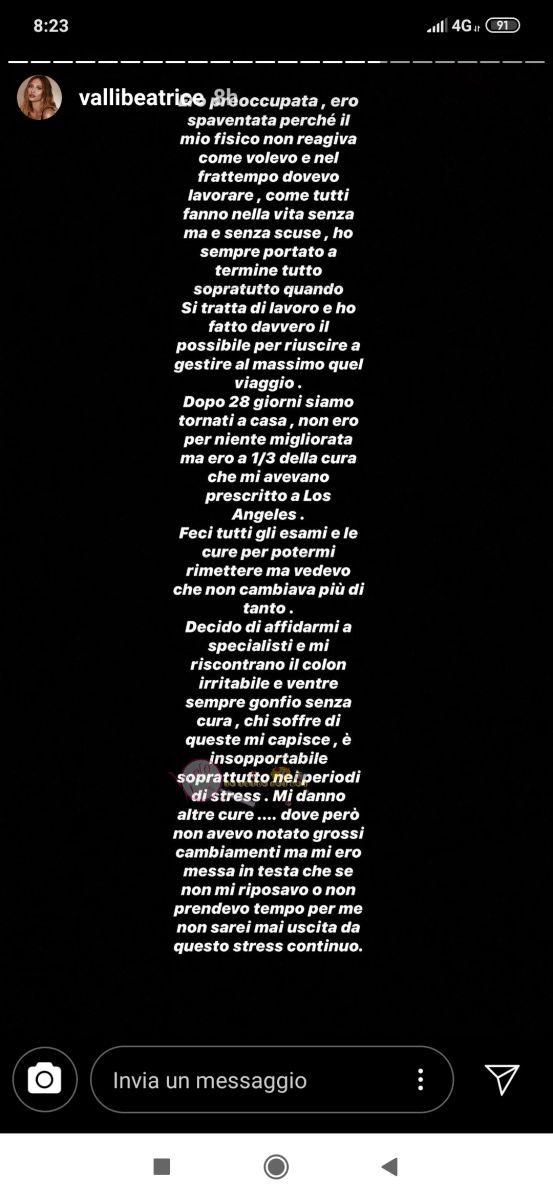Open vallibeatrice's profile picture
553x1200 pixels.
tap(40, 97)
